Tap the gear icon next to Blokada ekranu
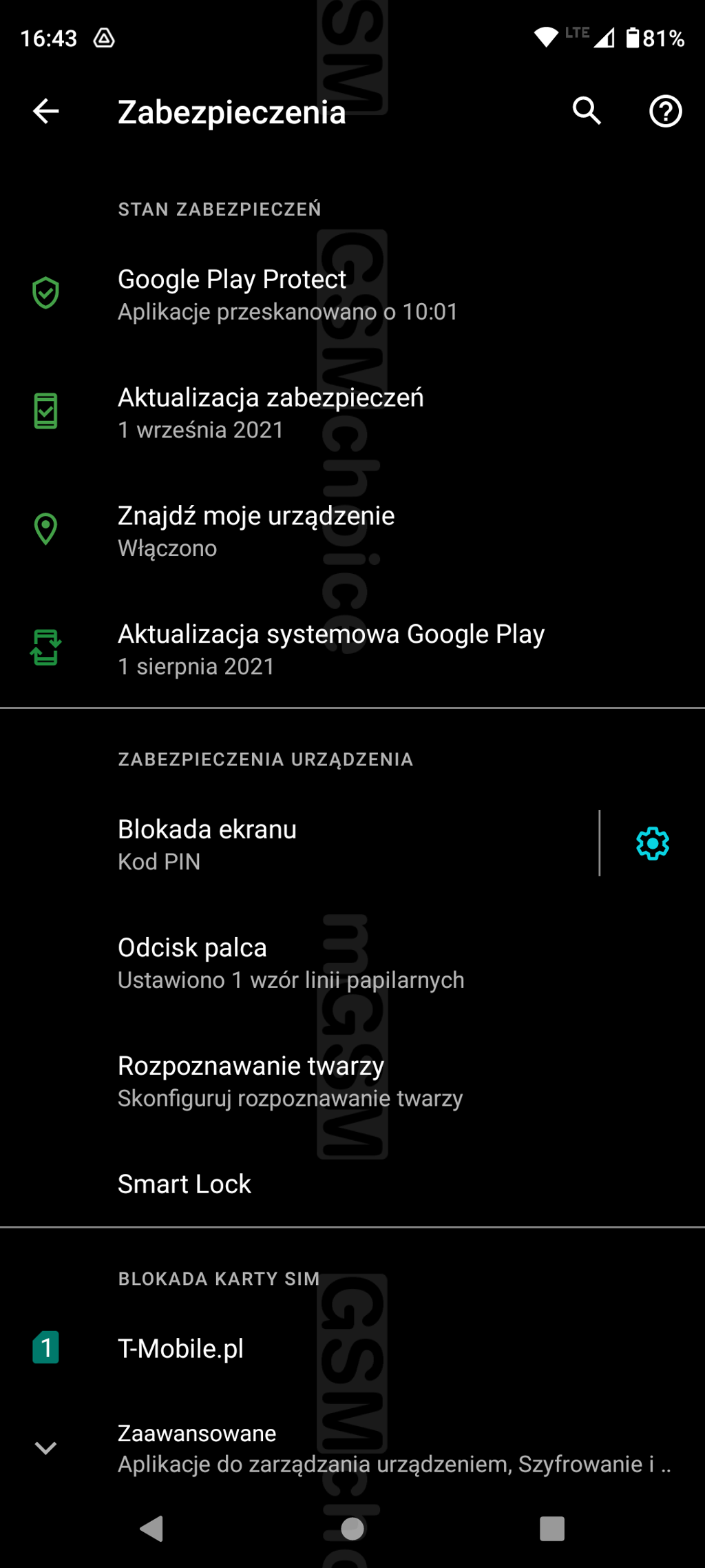The height and width of the screenshot is (1568, 705). coord(652,844)
